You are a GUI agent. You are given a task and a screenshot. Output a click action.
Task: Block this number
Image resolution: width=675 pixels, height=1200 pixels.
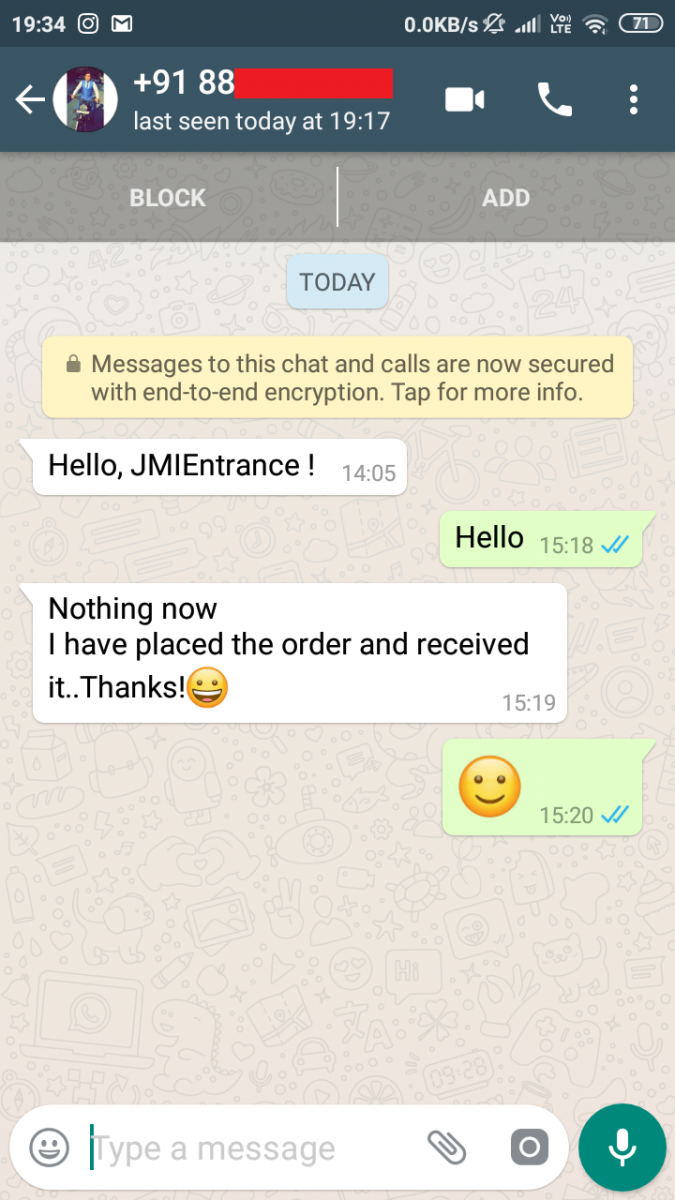pos(168,198)
